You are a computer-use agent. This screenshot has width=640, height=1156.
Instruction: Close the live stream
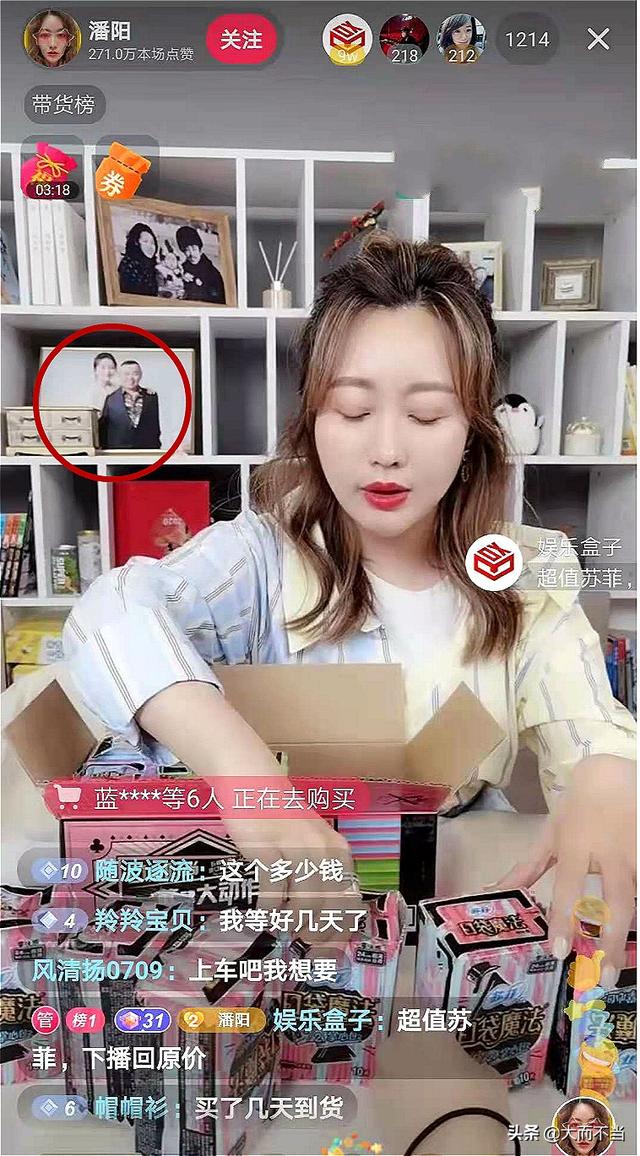(598, 39)
